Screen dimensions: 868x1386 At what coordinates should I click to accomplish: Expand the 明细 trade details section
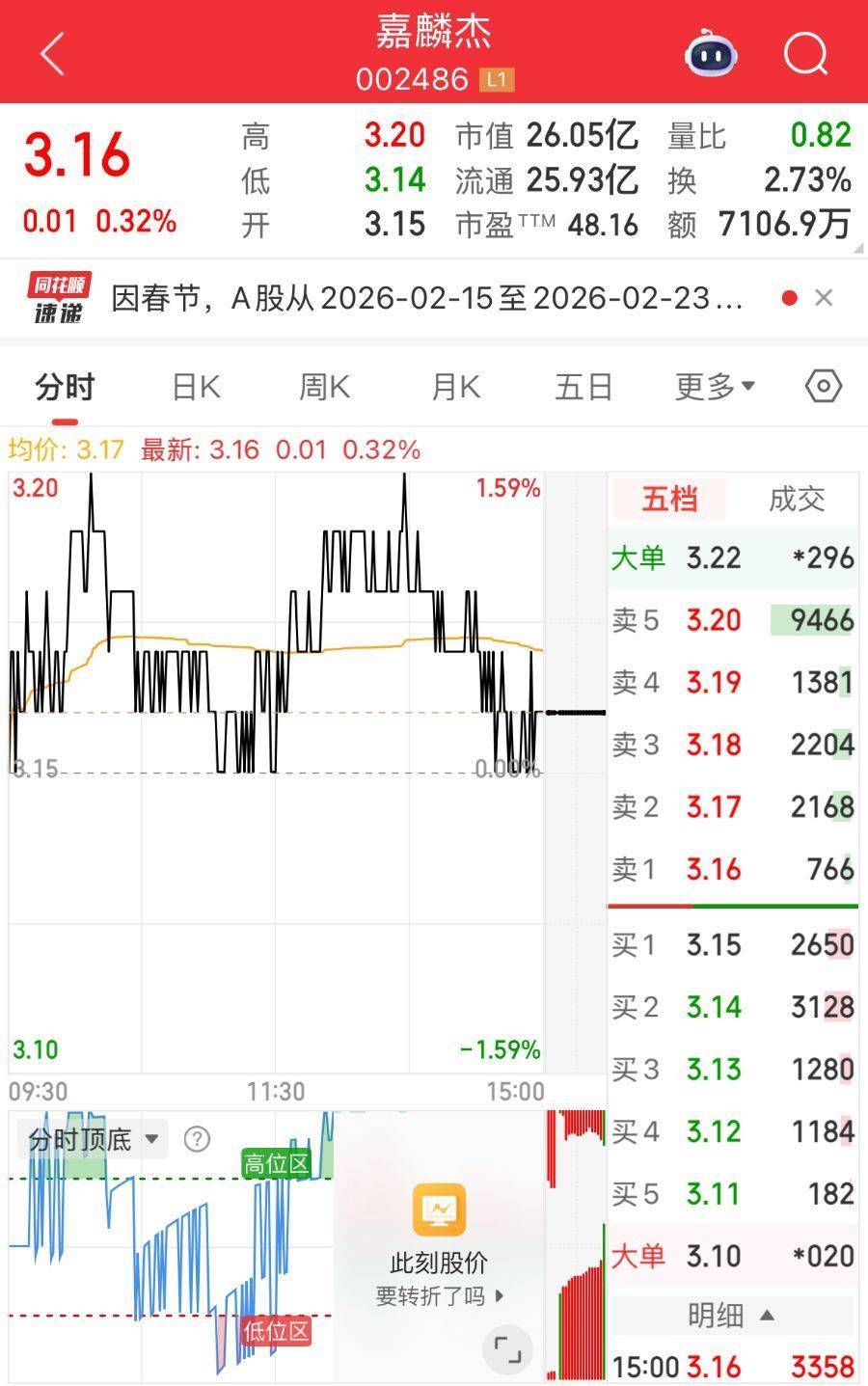click(x=731, y=1315)
